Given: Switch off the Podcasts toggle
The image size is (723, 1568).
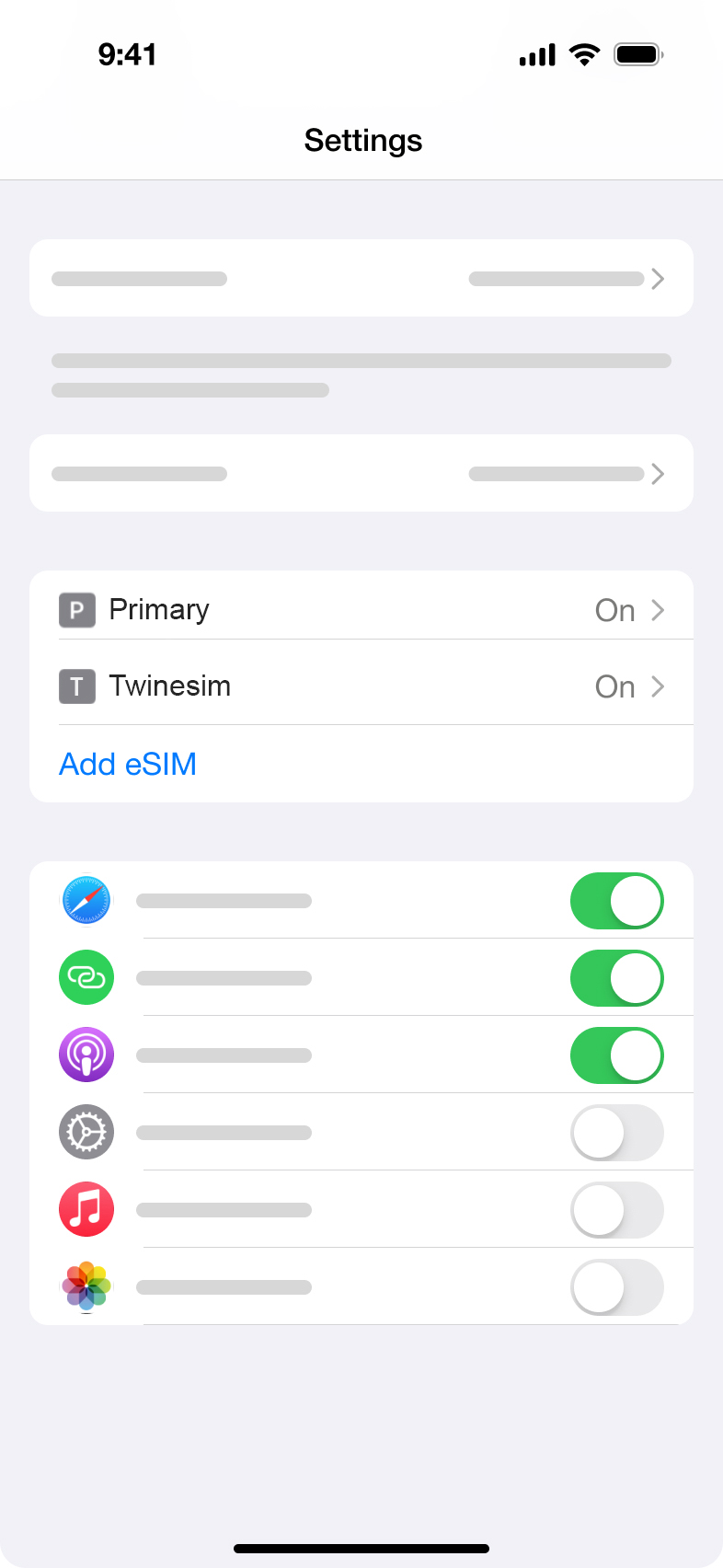Looking at the screenshot, I should [x=616, y=1055].
